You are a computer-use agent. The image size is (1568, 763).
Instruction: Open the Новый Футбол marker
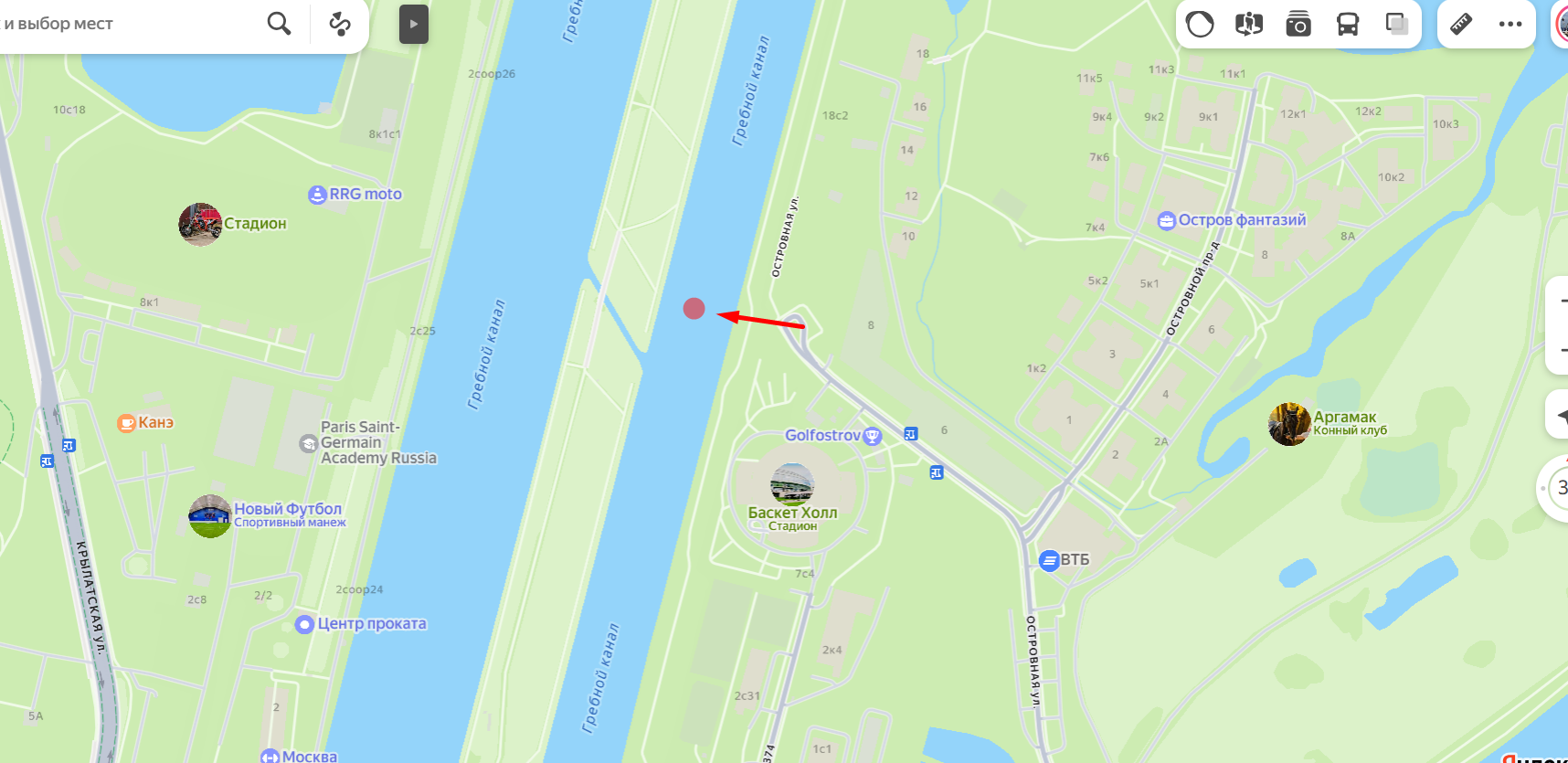pos(209,516)
